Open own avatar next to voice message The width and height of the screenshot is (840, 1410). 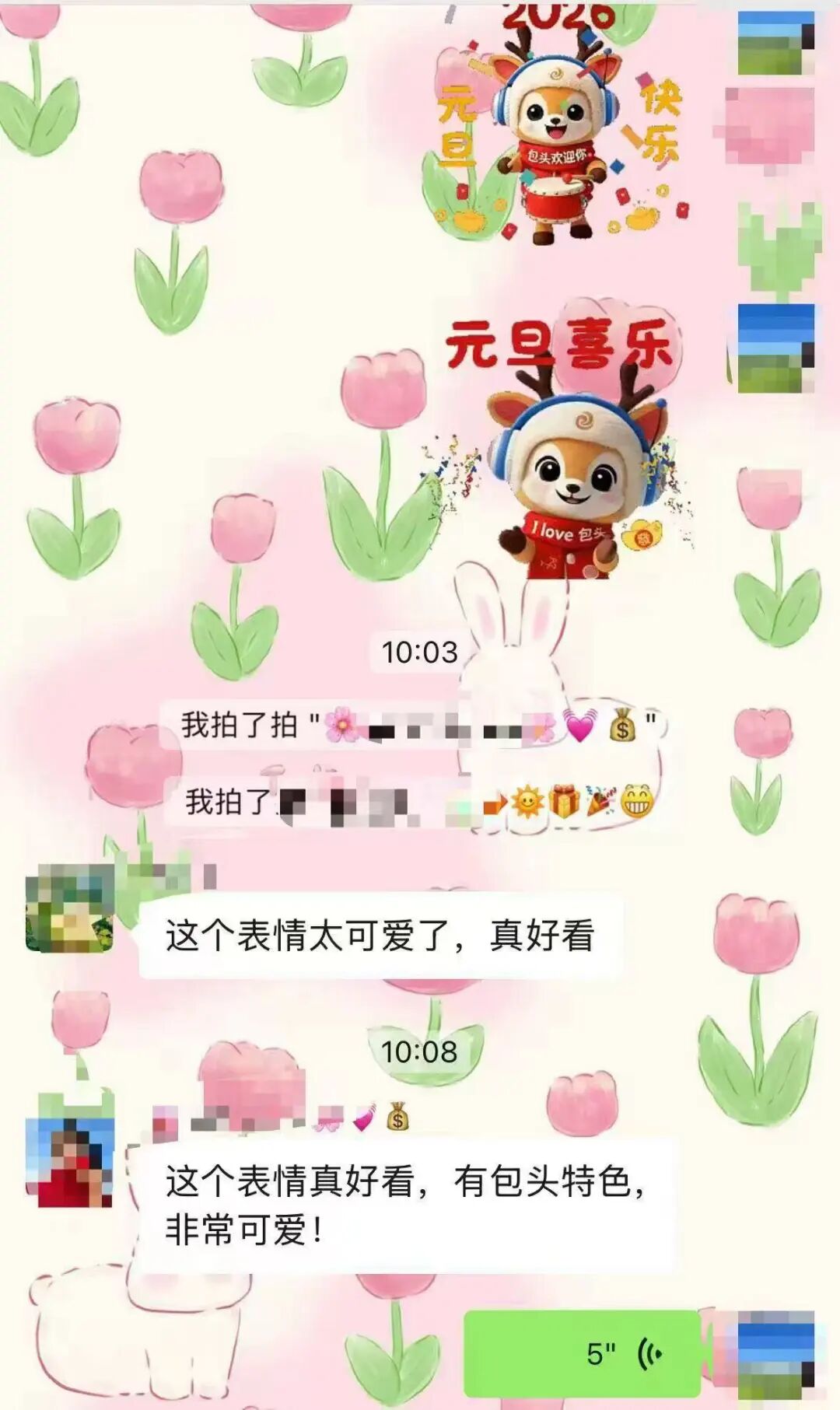point(775,1354)
